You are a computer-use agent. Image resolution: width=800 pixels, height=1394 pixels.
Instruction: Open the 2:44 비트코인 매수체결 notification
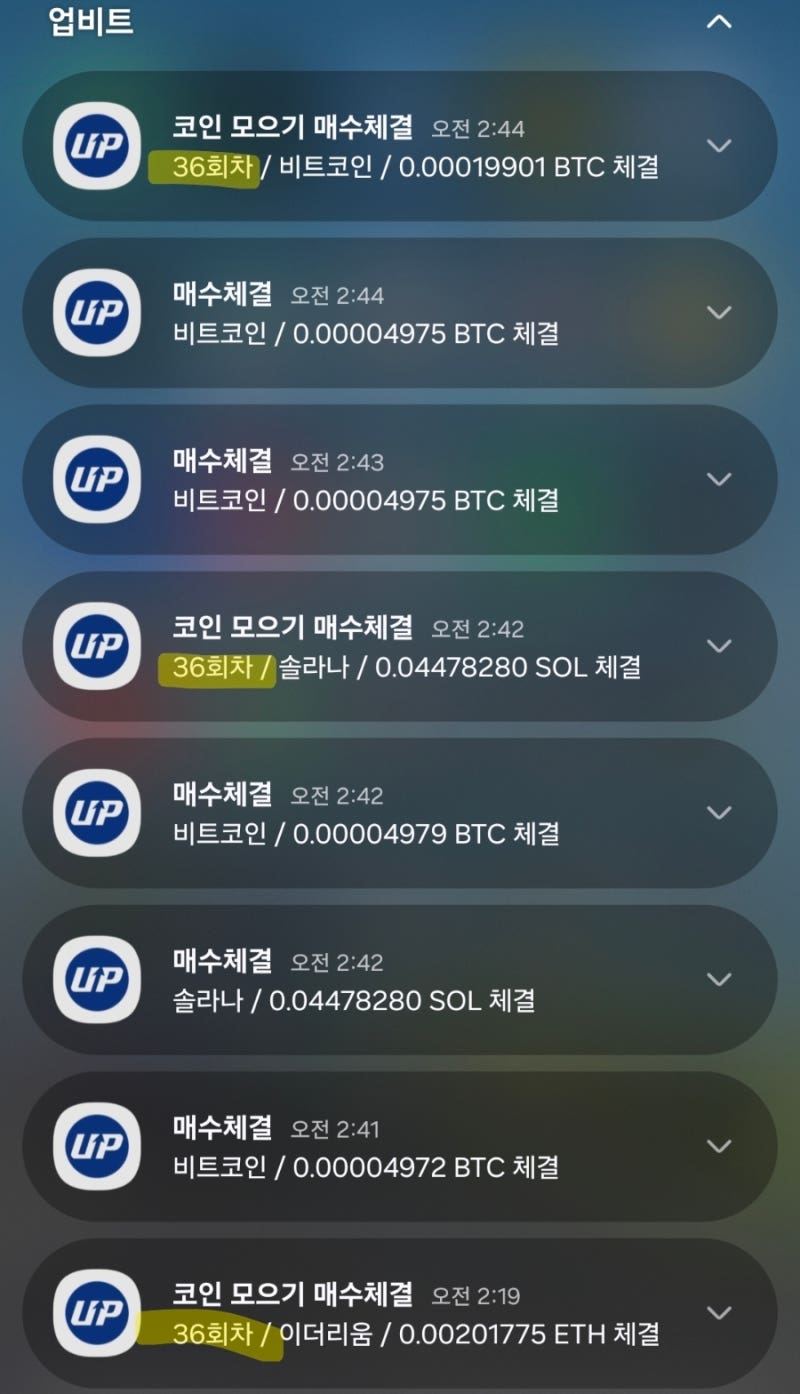400,312
